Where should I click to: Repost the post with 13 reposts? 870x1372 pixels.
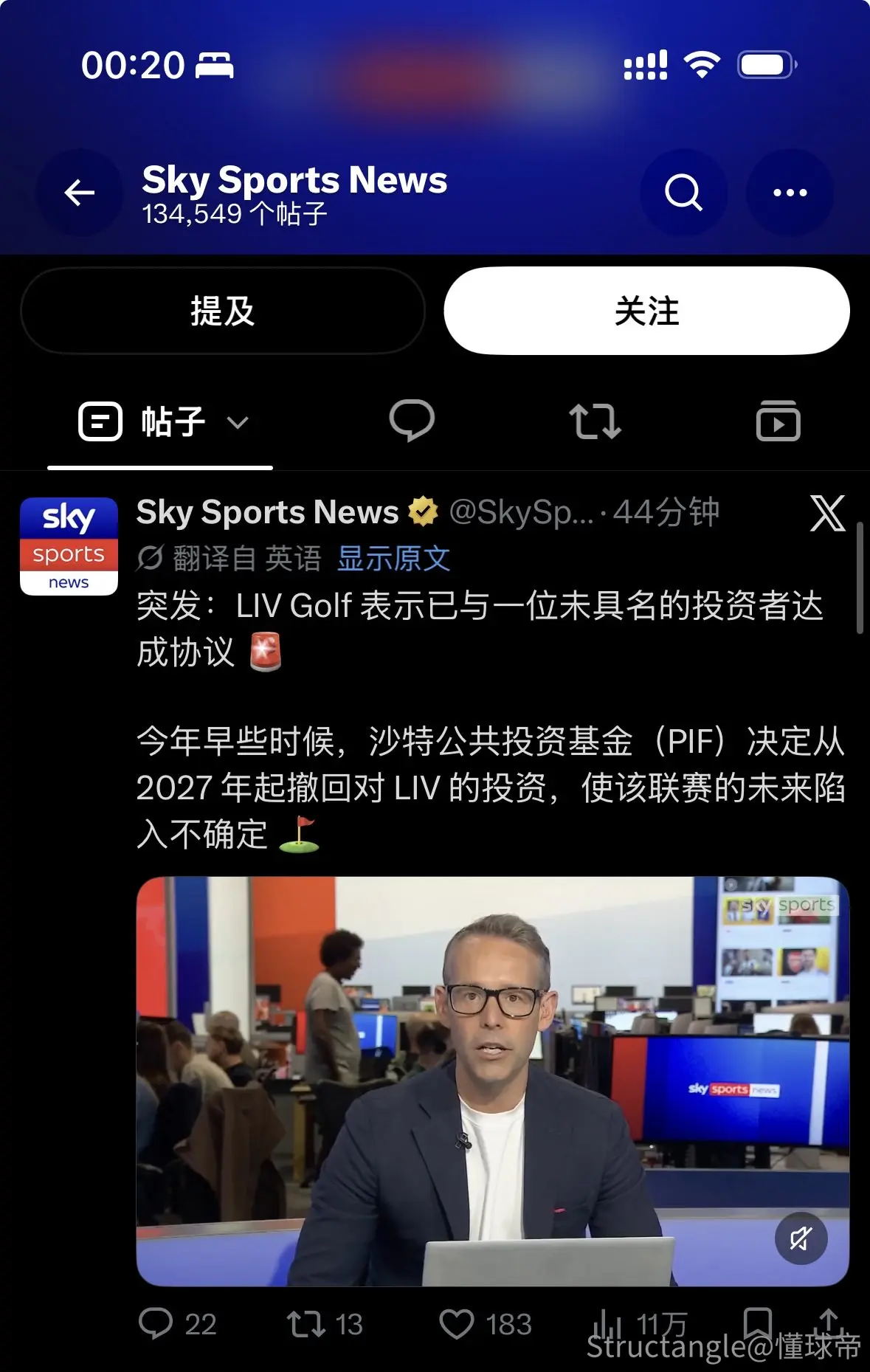325,1324
